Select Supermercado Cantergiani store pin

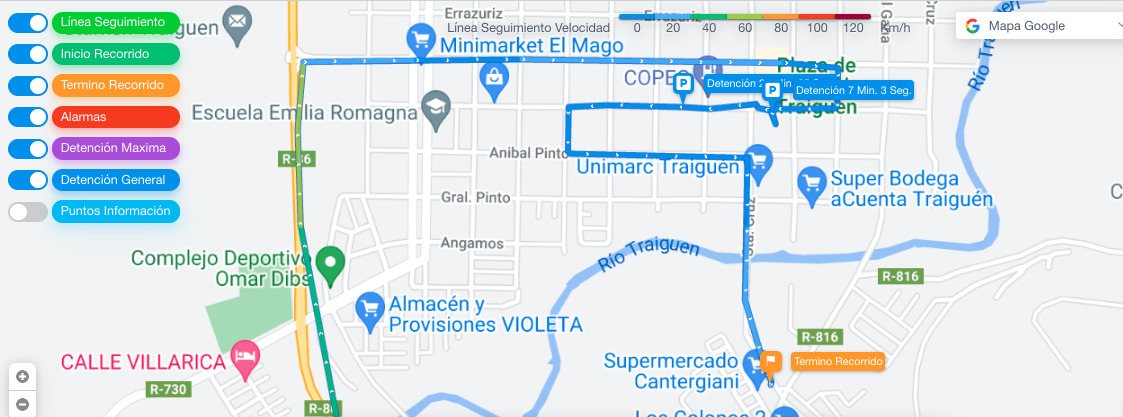pos(758,361)
